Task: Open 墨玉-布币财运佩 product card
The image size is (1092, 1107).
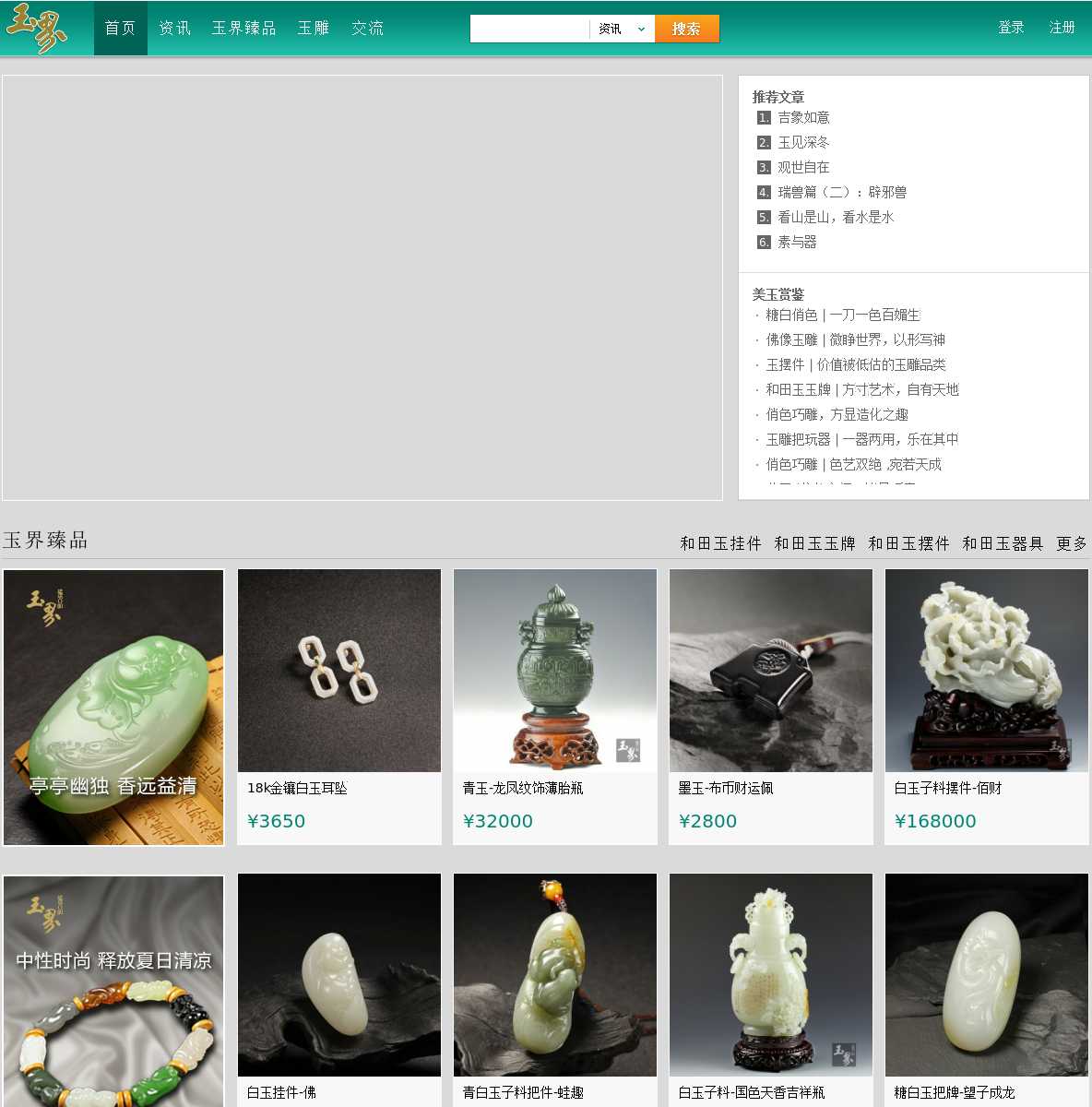Action: pyautogui.click(x=770, y=707)
